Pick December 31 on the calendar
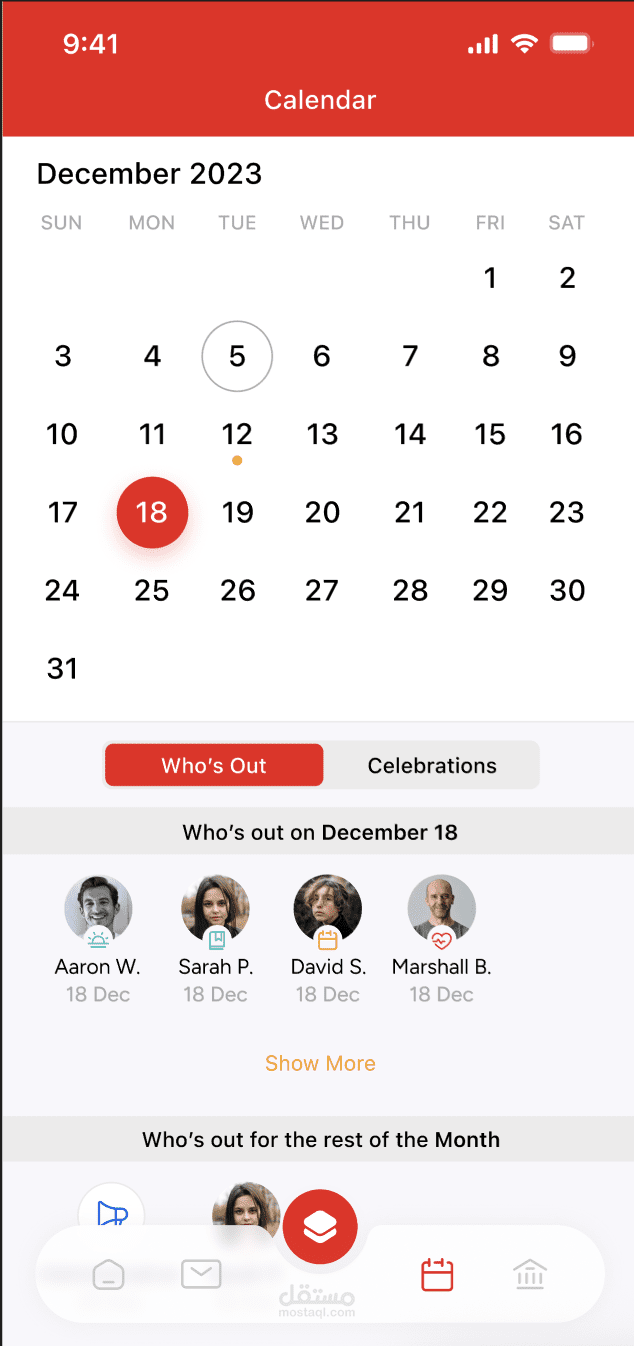This screenshot has width=634, height=1346. pyautogui.click(x=62, y=668)
